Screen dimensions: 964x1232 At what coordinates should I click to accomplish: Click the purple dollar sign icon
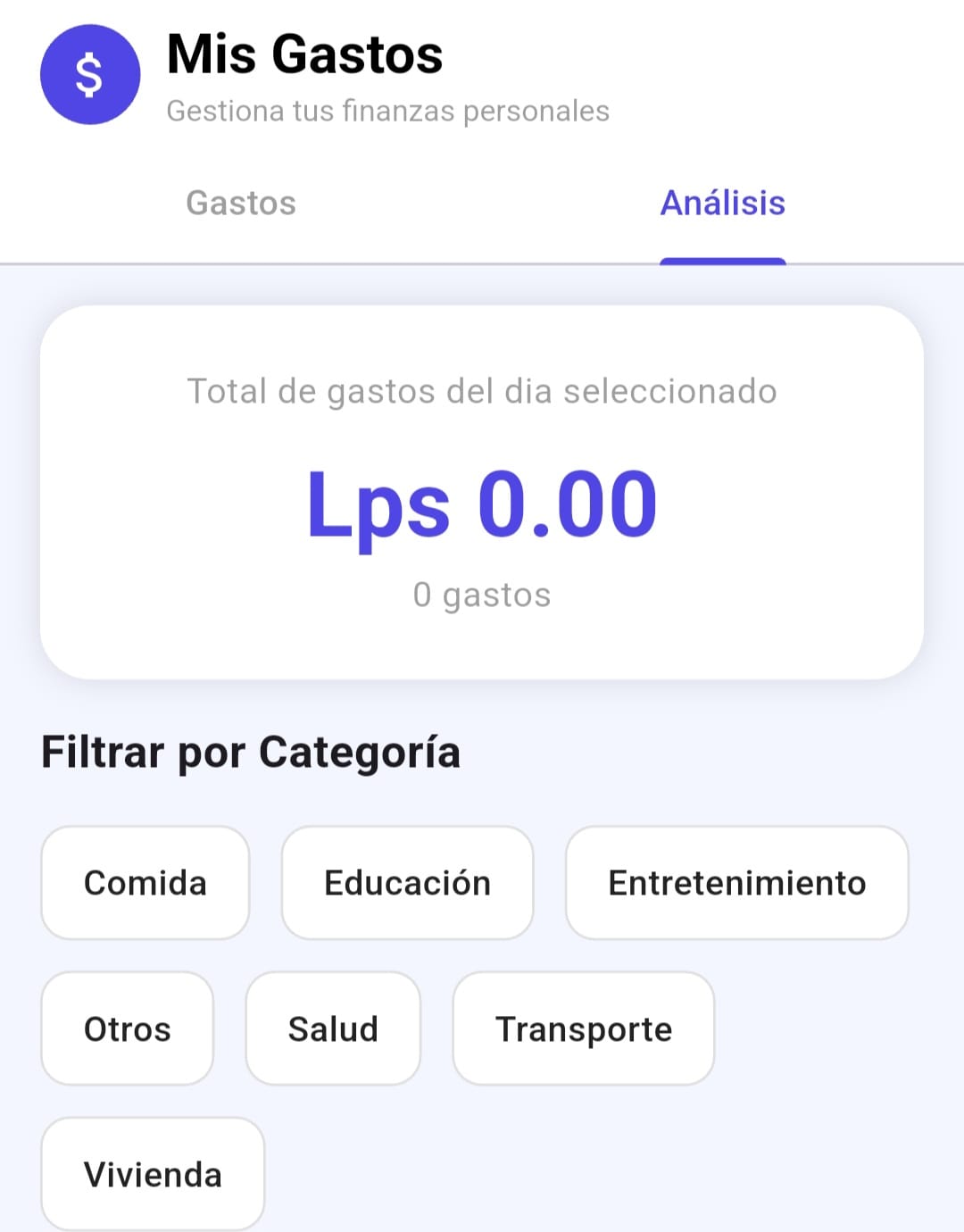[90, 74]
